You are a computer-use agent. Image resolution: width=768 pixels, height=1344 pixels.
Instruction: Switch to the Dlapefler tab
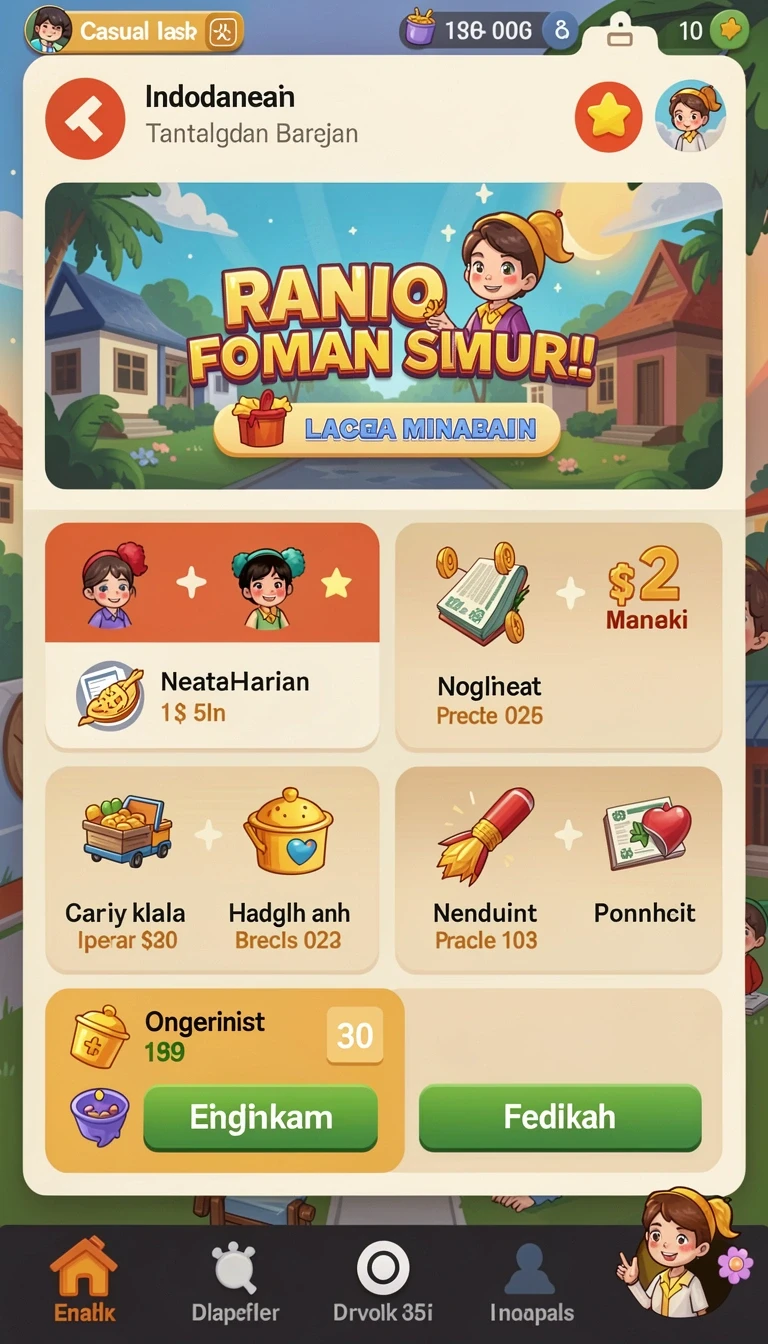[236, 1282]
